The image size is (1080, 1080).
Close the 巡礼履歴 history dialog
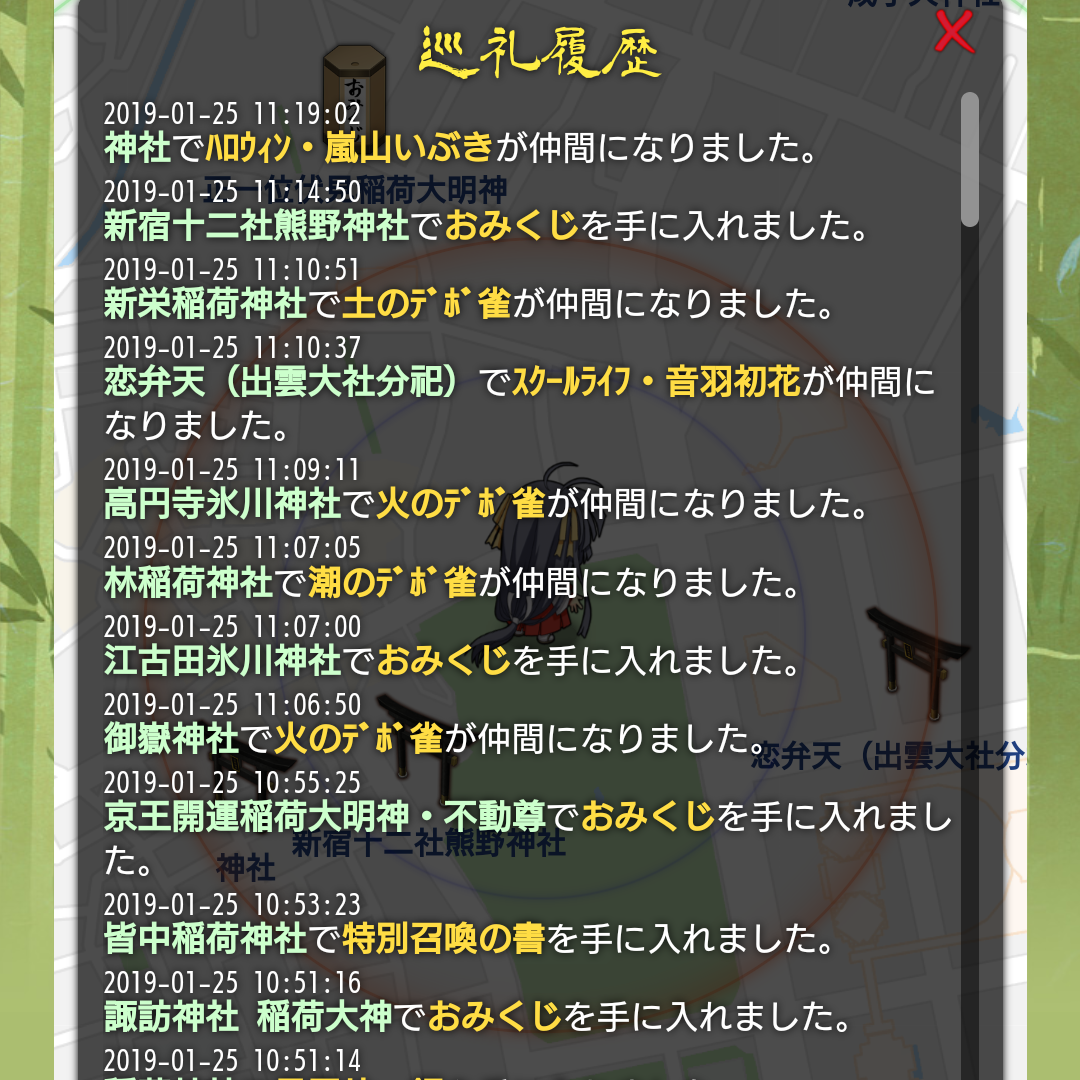point(953,33)
